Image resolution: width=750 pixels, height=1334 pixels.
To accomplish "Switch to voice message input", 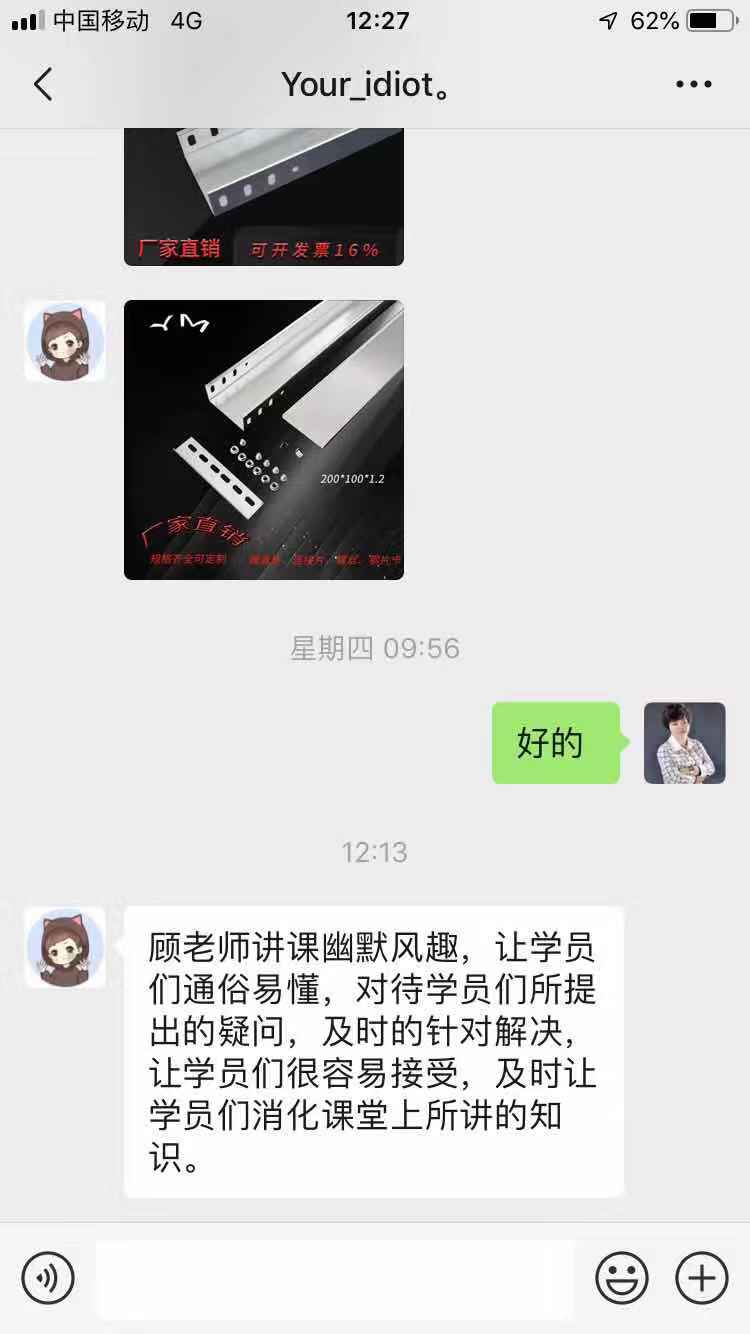I will (48, 1278).
